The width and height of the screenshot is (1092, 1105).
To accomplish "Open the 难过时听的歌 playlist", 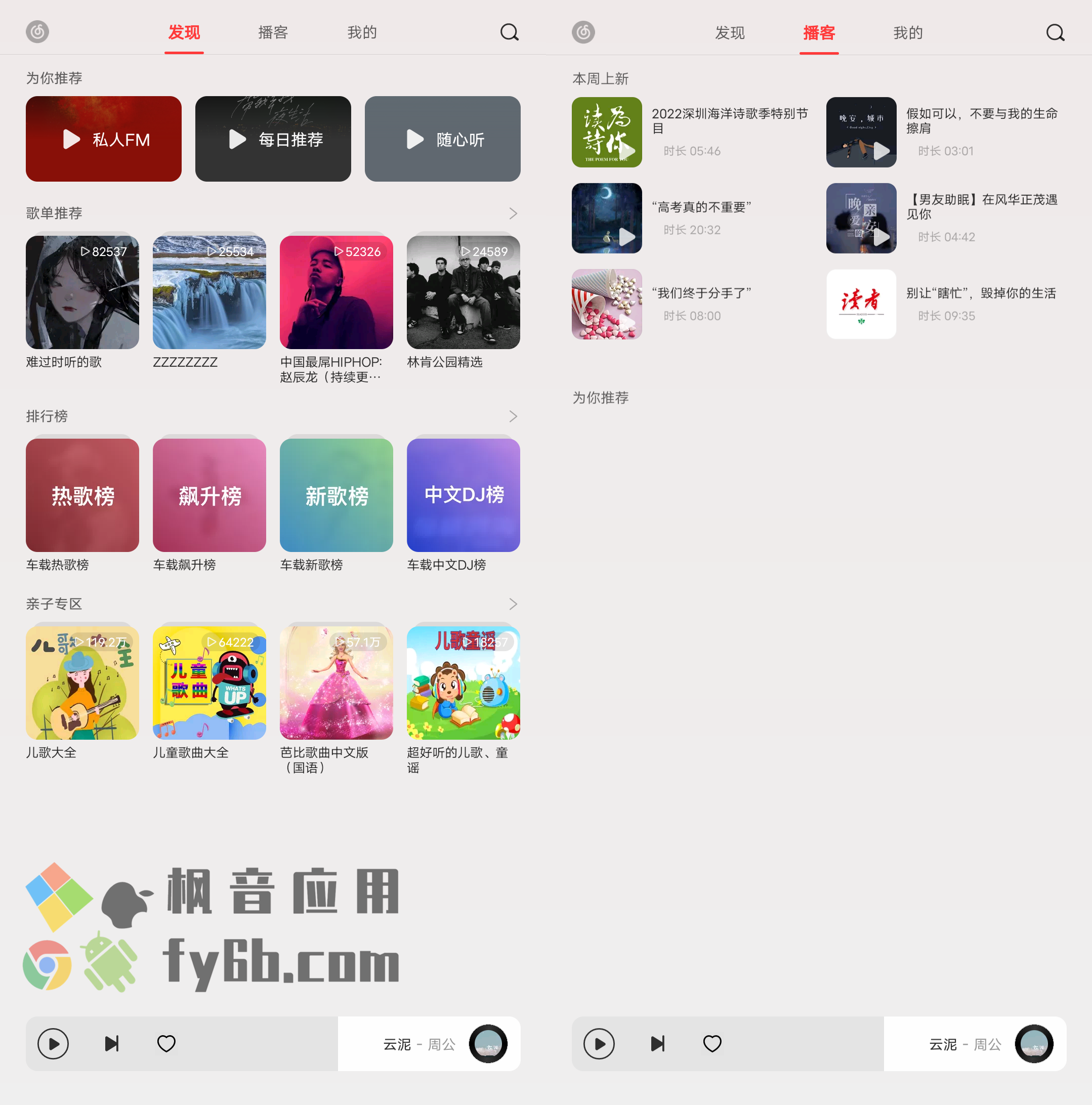I will [x=82, y=292].
